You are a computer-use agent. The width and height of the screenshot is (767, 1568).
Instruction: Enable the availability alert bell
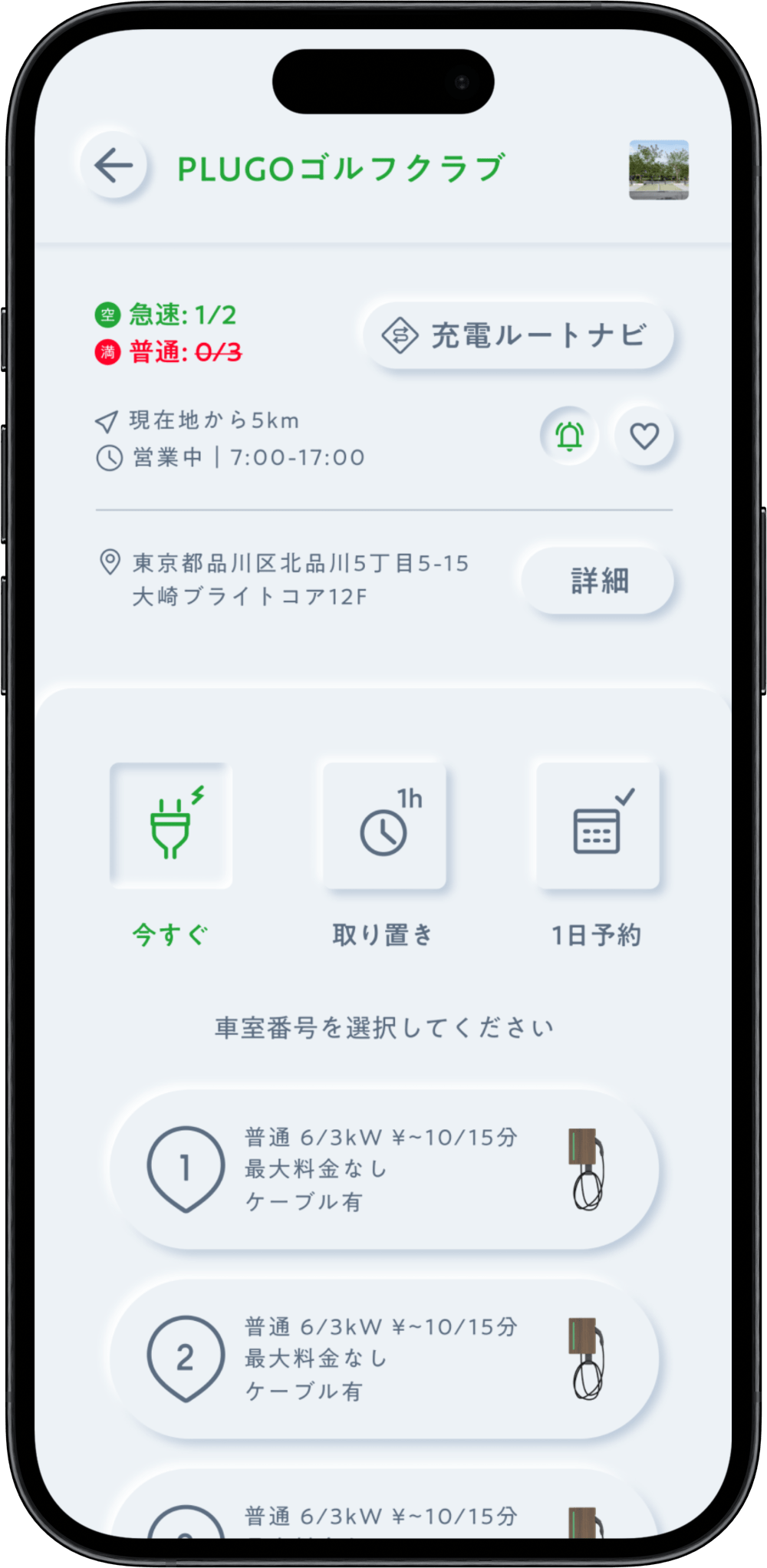tap(569, 436)
